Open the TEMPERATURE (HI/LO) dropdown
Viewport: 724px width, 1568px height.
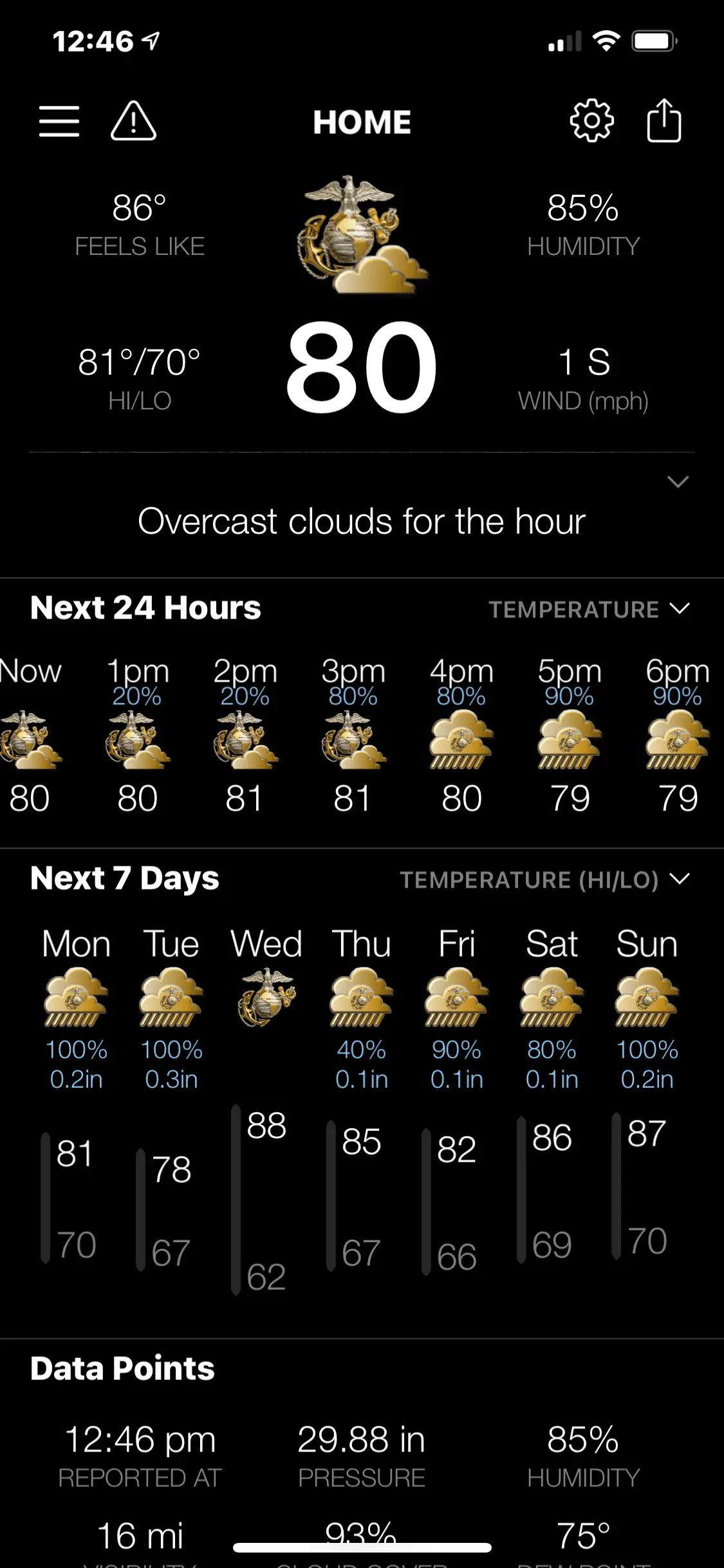(544, 879)
